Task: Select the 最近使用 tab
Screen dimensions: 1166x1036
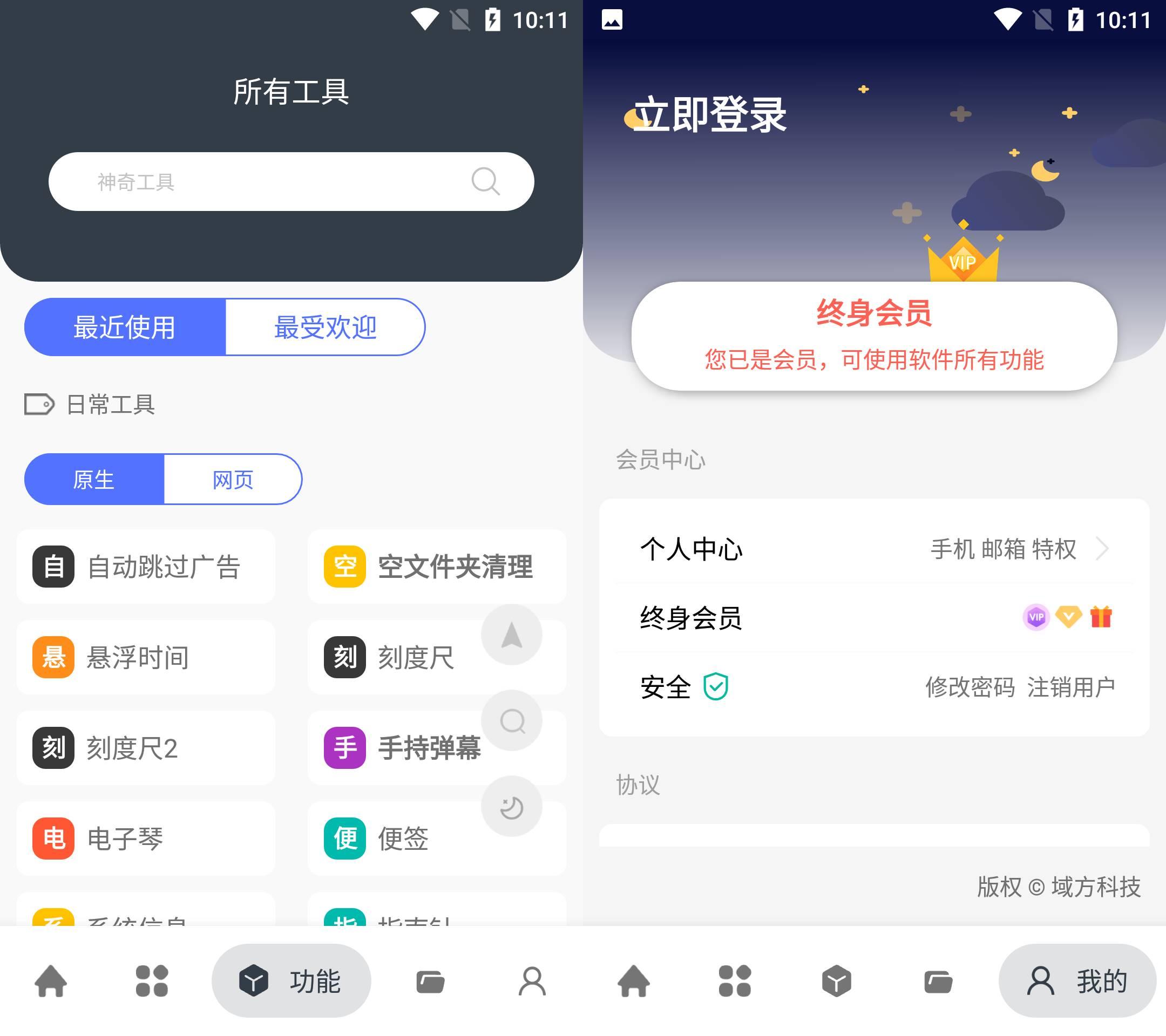Action: 125,328
